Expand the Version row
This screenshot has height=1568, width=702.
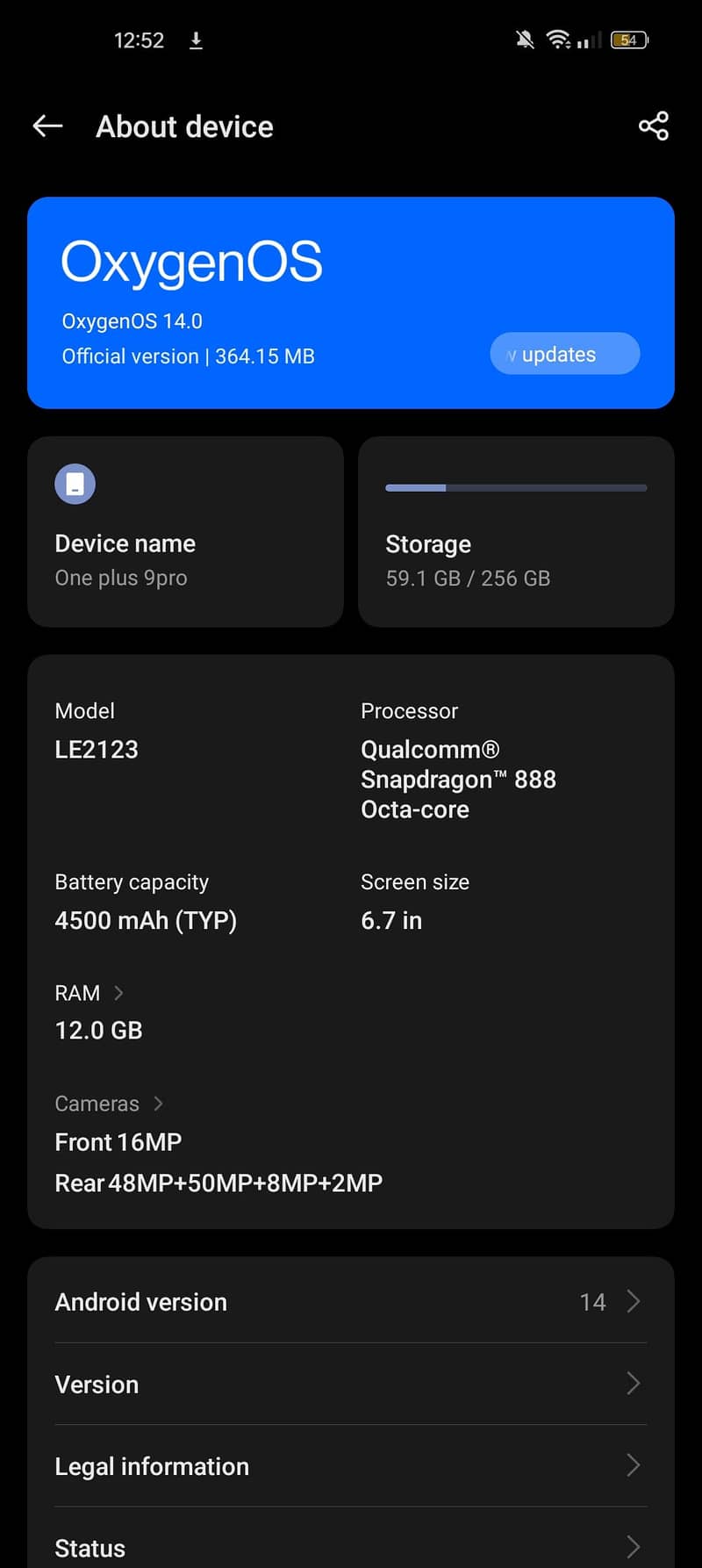349,1384
